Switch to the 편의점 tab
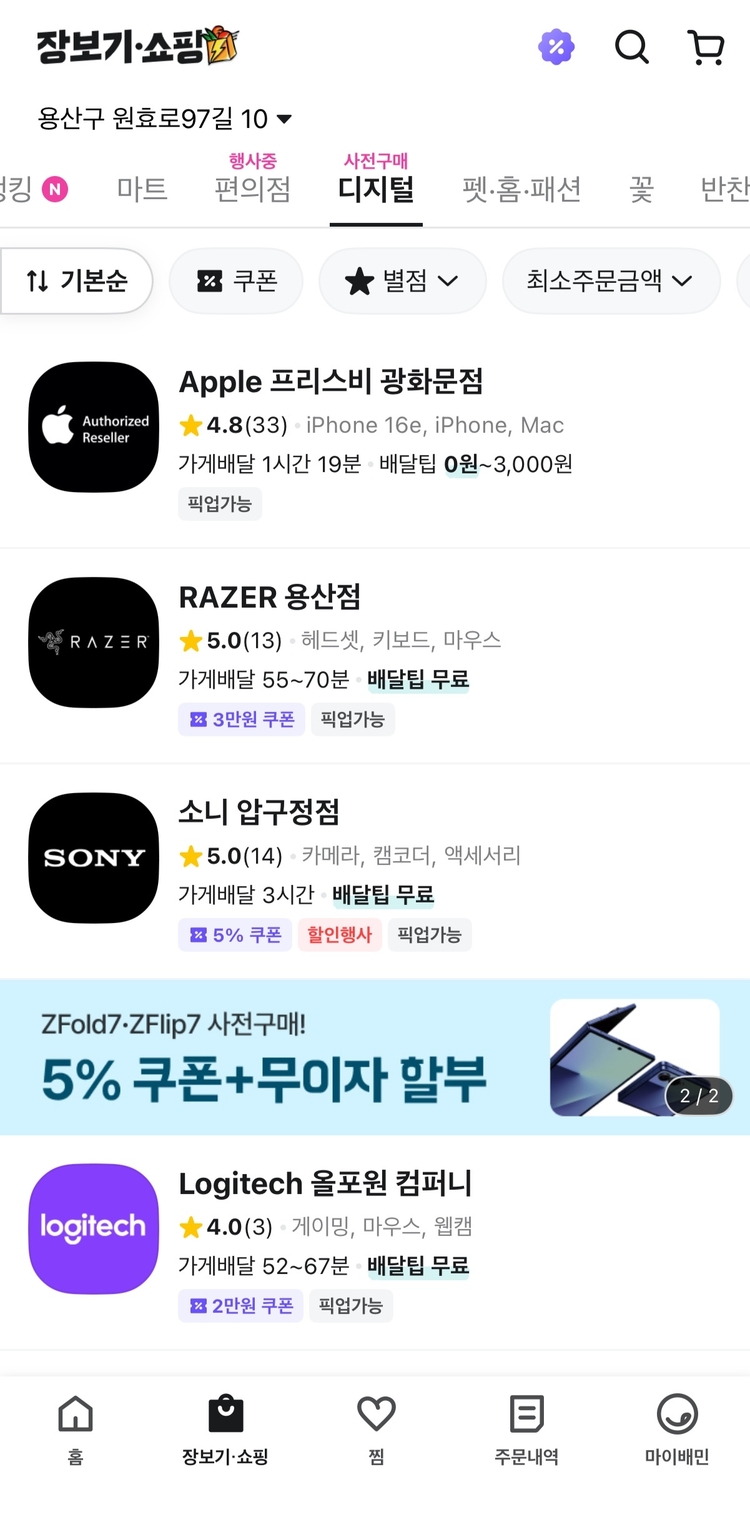This screenshot has height=1537, width=750. (x=252, y=189)
